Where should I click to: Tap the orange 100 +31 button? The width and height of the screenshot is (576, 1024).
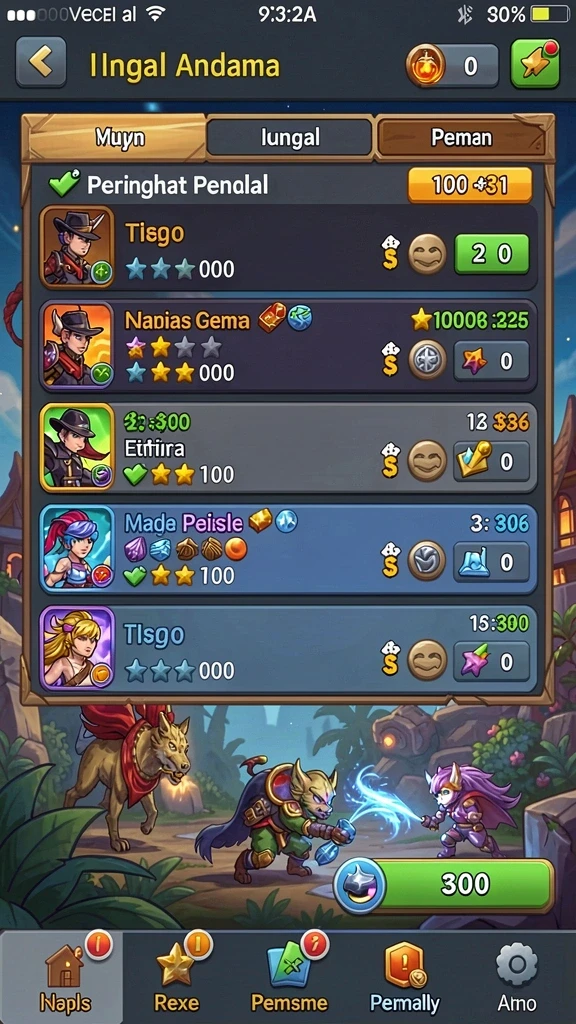470,185
